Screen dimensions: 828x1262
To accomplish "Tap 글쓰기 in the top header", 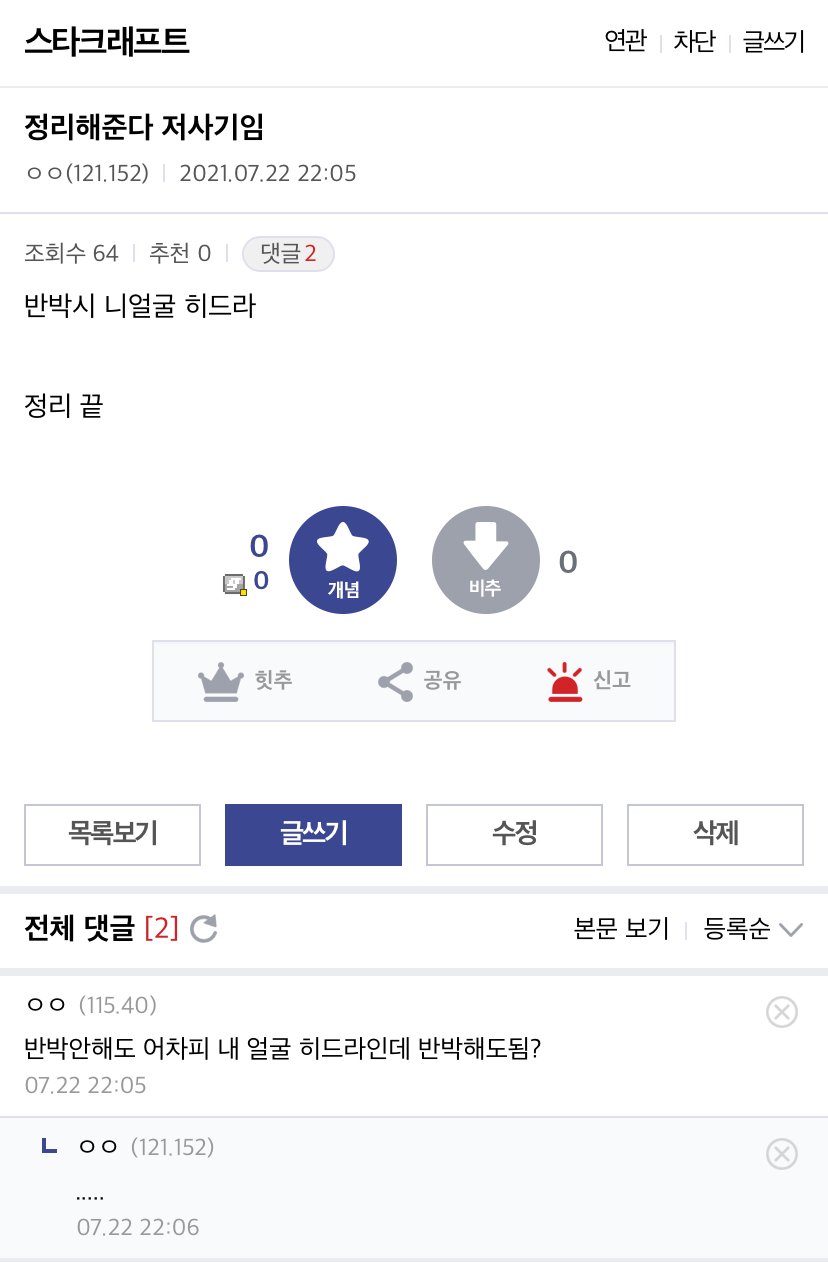I will [x=773, y=42].
